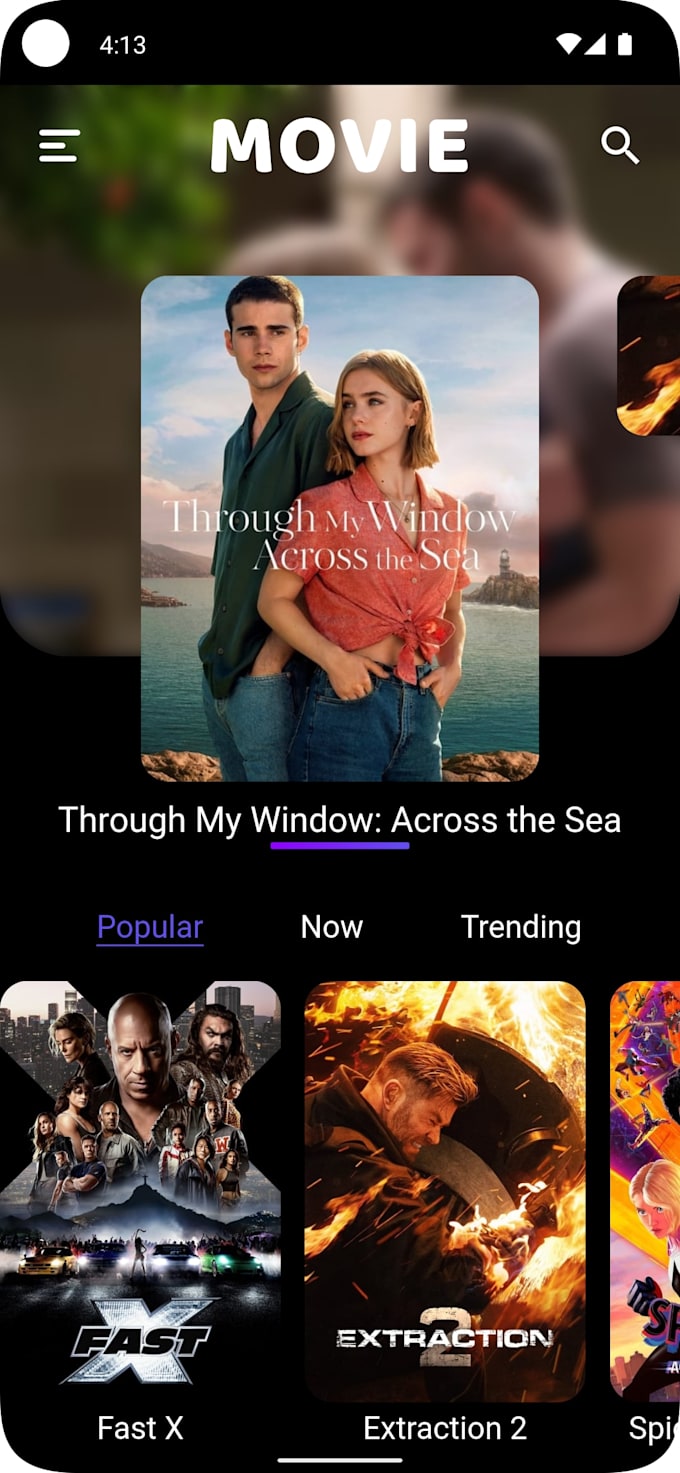The image size is (680, 1473).
Task: Open the Fast X movie card
Action: (x=140, y=1190)
